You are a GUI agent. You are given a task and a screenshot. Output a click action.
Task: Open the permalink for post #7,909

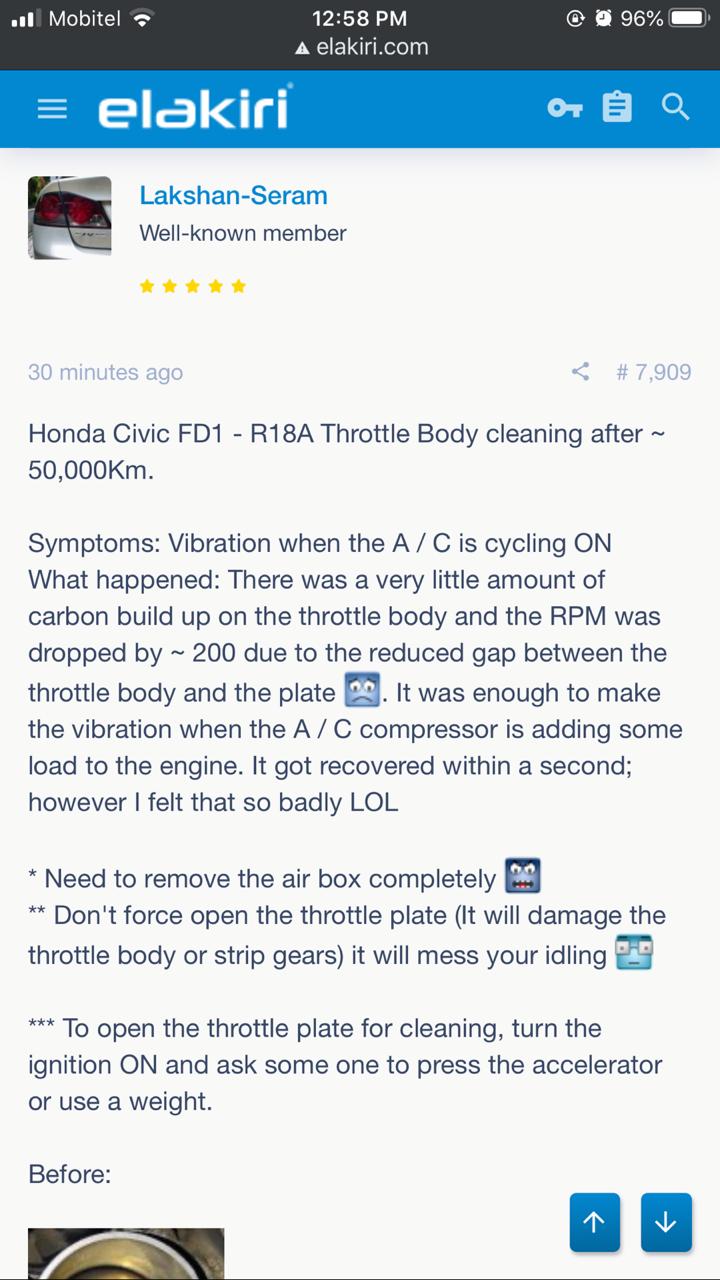654,372
